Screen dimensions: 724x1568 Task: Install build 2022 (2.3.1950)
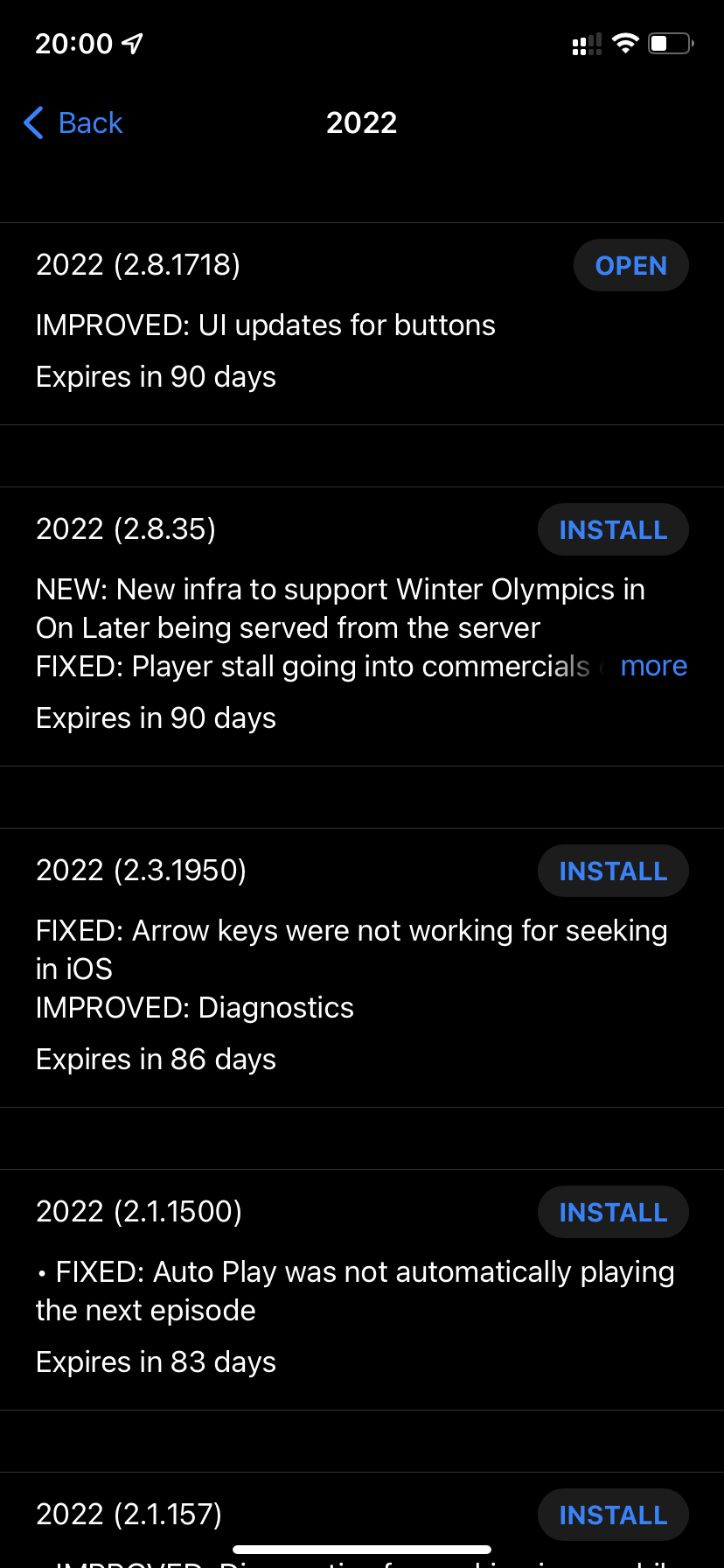613,871
